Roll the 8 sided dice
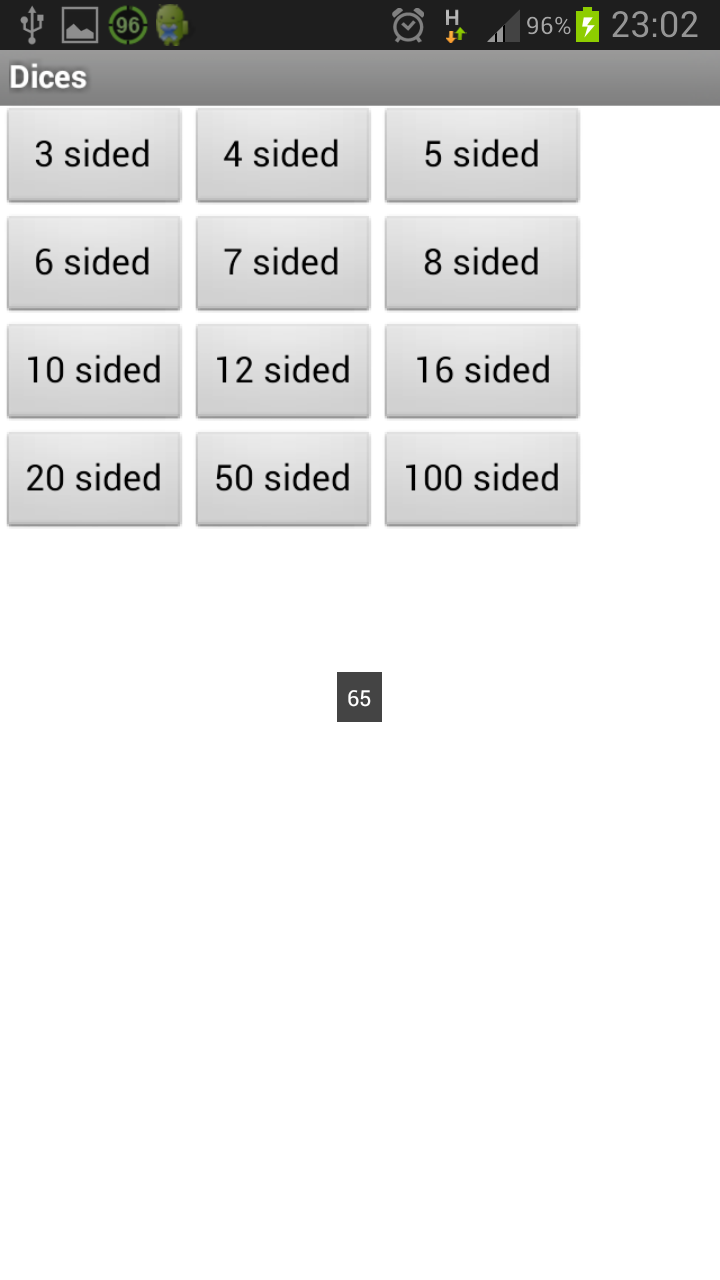720x1280 pixels. coord(482,263)
